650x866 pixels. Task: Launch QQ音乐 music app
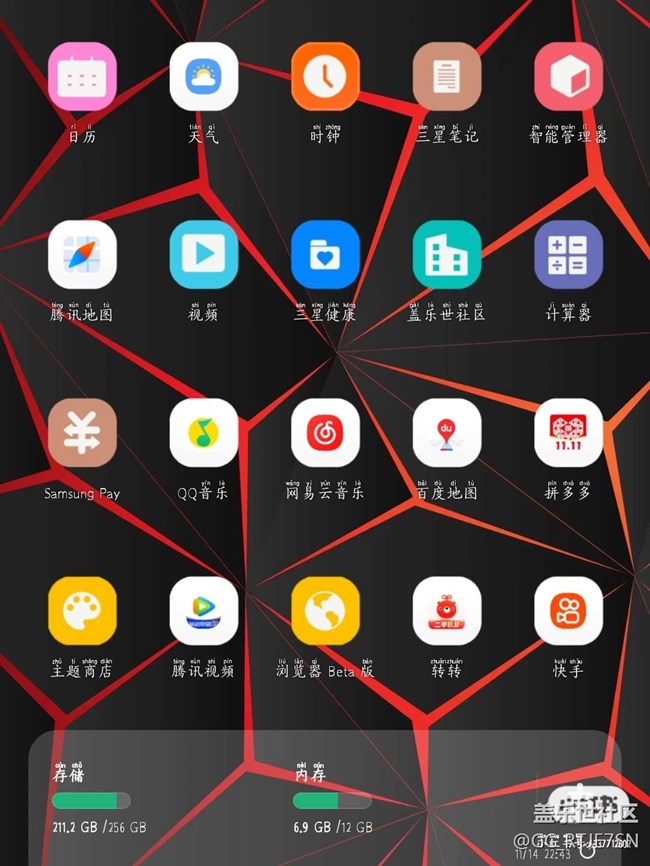[x=204, y=433]
